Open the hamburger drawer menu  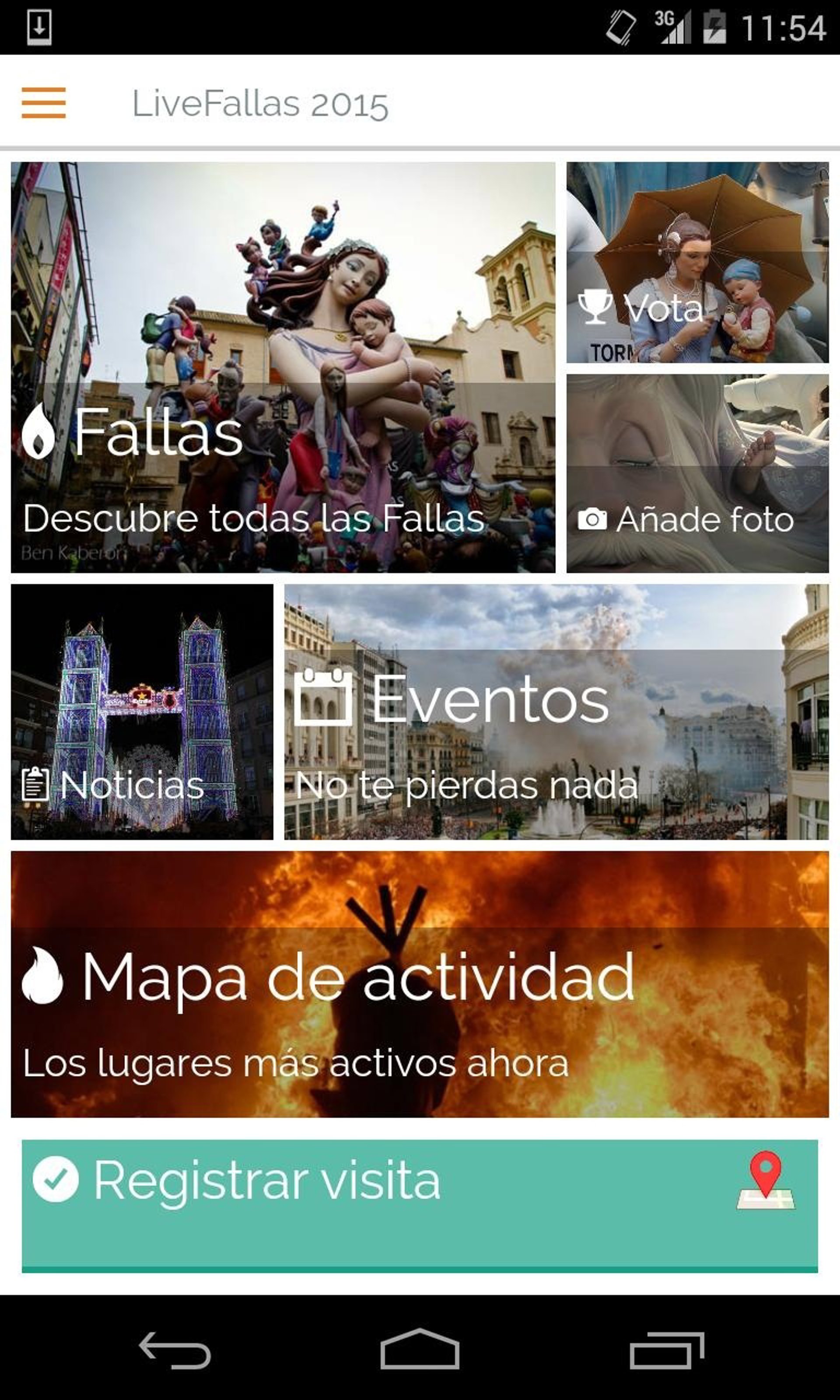(44, 102)
